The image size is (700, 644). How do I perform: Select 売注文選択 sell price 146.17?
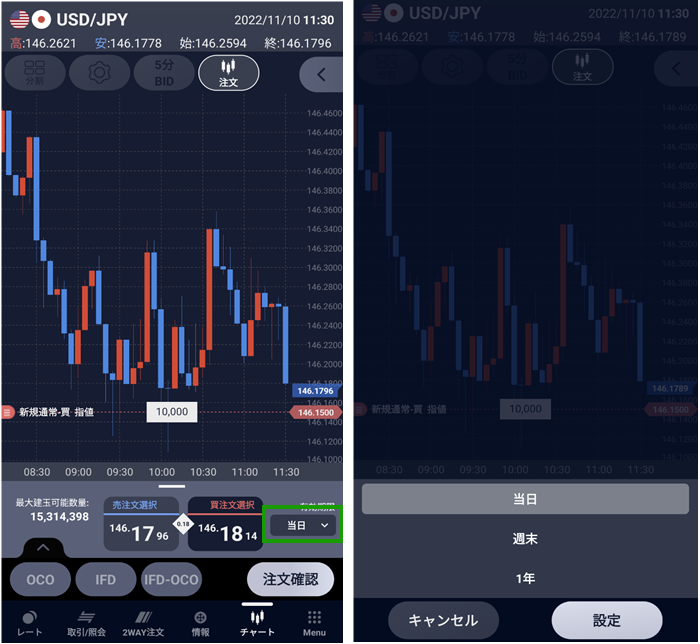(x=142, y=525)
